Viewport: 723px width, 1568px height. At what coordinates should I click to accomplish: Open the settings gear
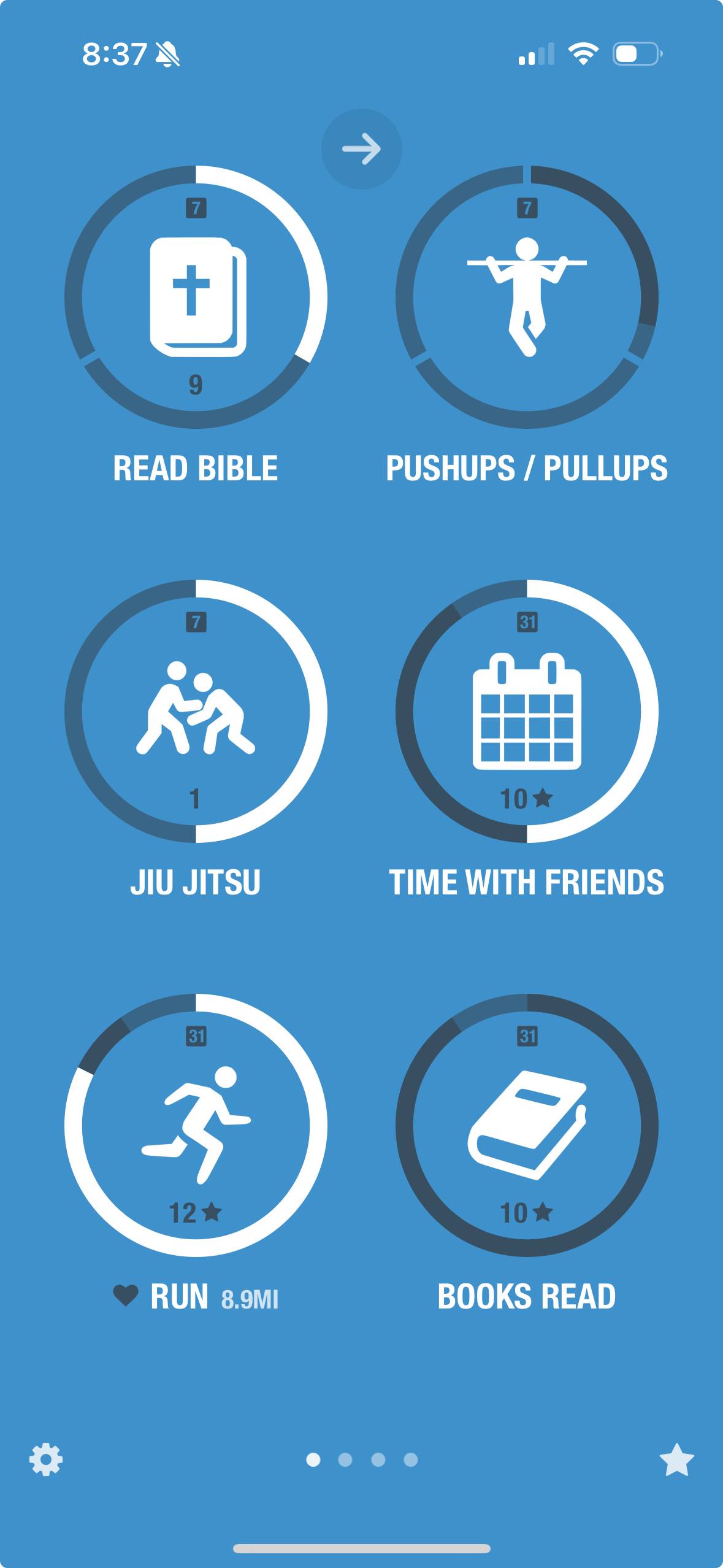[x=46, y=1459]
